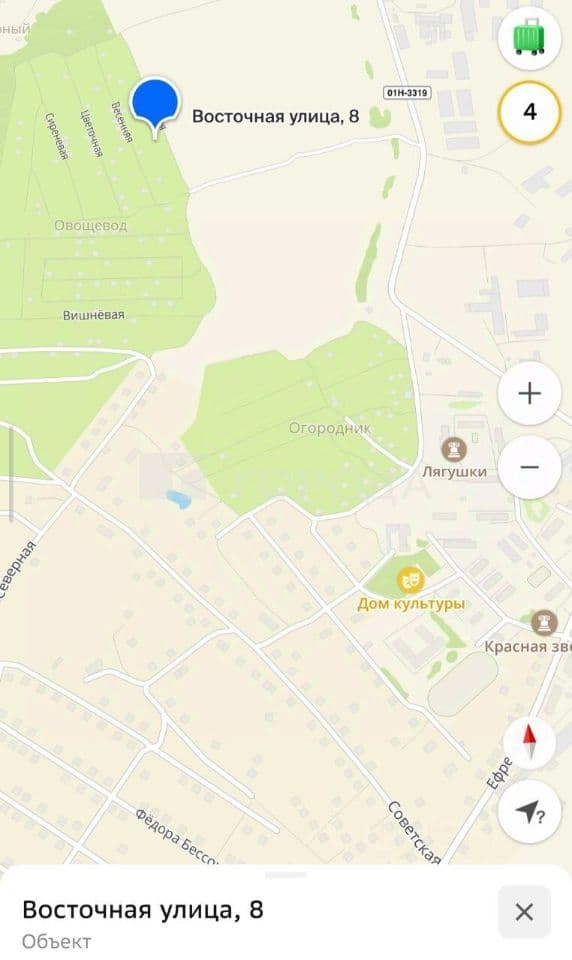Image resolution: width=572 pixels, height=960 pixels.
Task: Open the green suitcase travel button
Action: coord(529,38)
